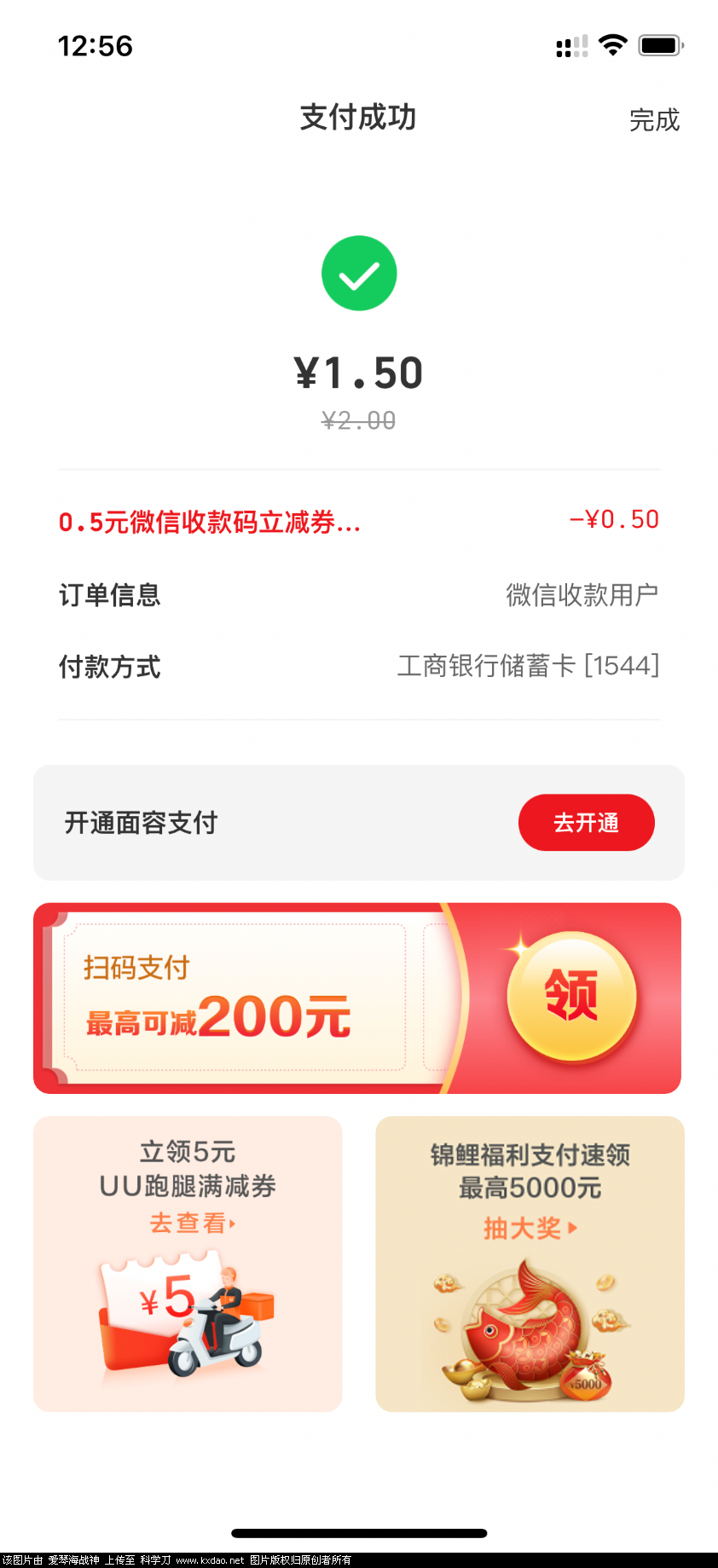The height and width of the screenshot is (1568, 718).
Task: Tap 完成 to finish payment
Action: pos(653,119)
